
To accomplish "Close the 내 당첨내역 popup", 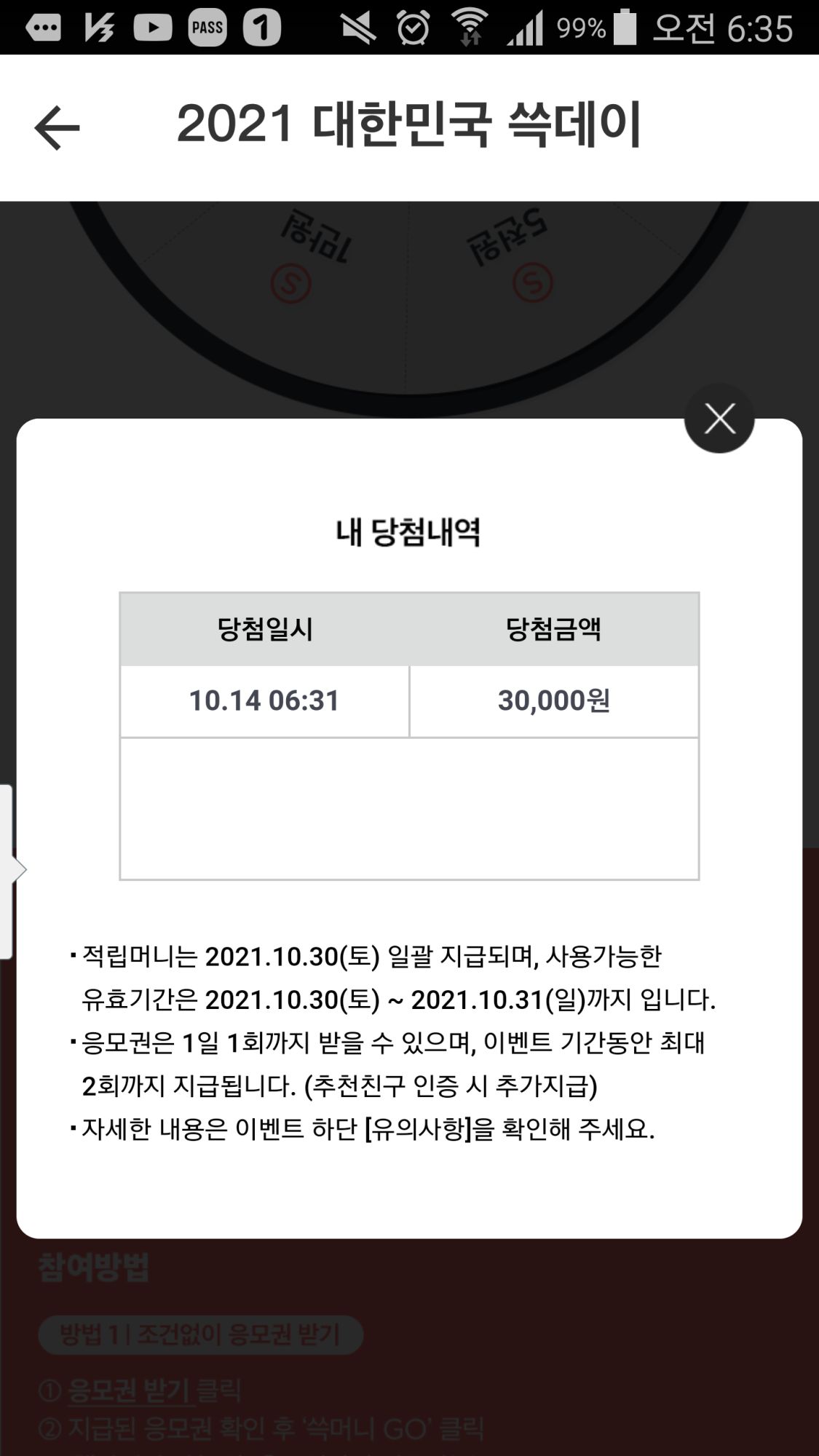I will point(719,419).
